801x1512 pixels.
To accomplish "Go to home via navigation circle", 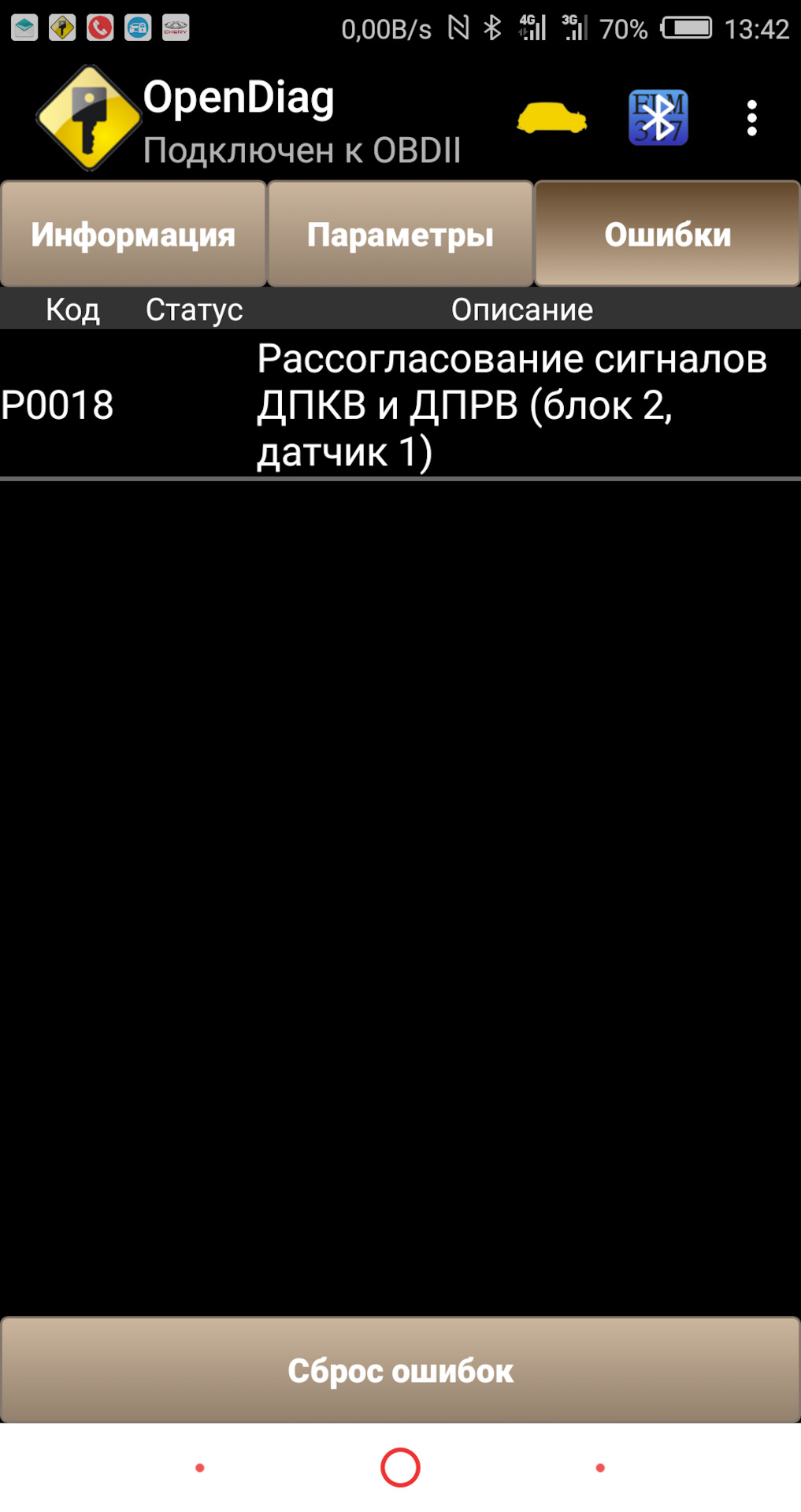I will (x=400, y=1467).
